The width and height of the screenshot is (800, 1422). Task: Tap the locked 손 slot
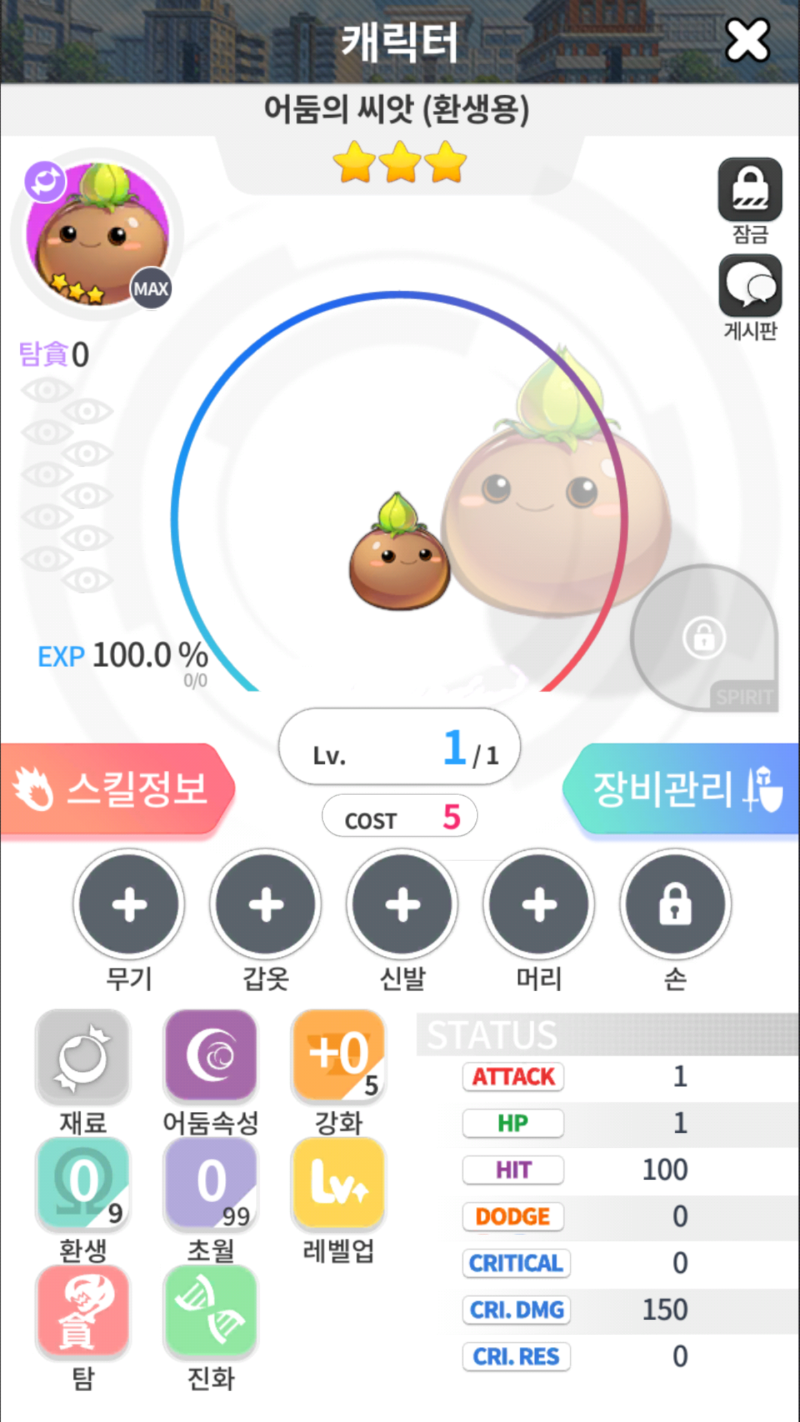coord(675,904)
